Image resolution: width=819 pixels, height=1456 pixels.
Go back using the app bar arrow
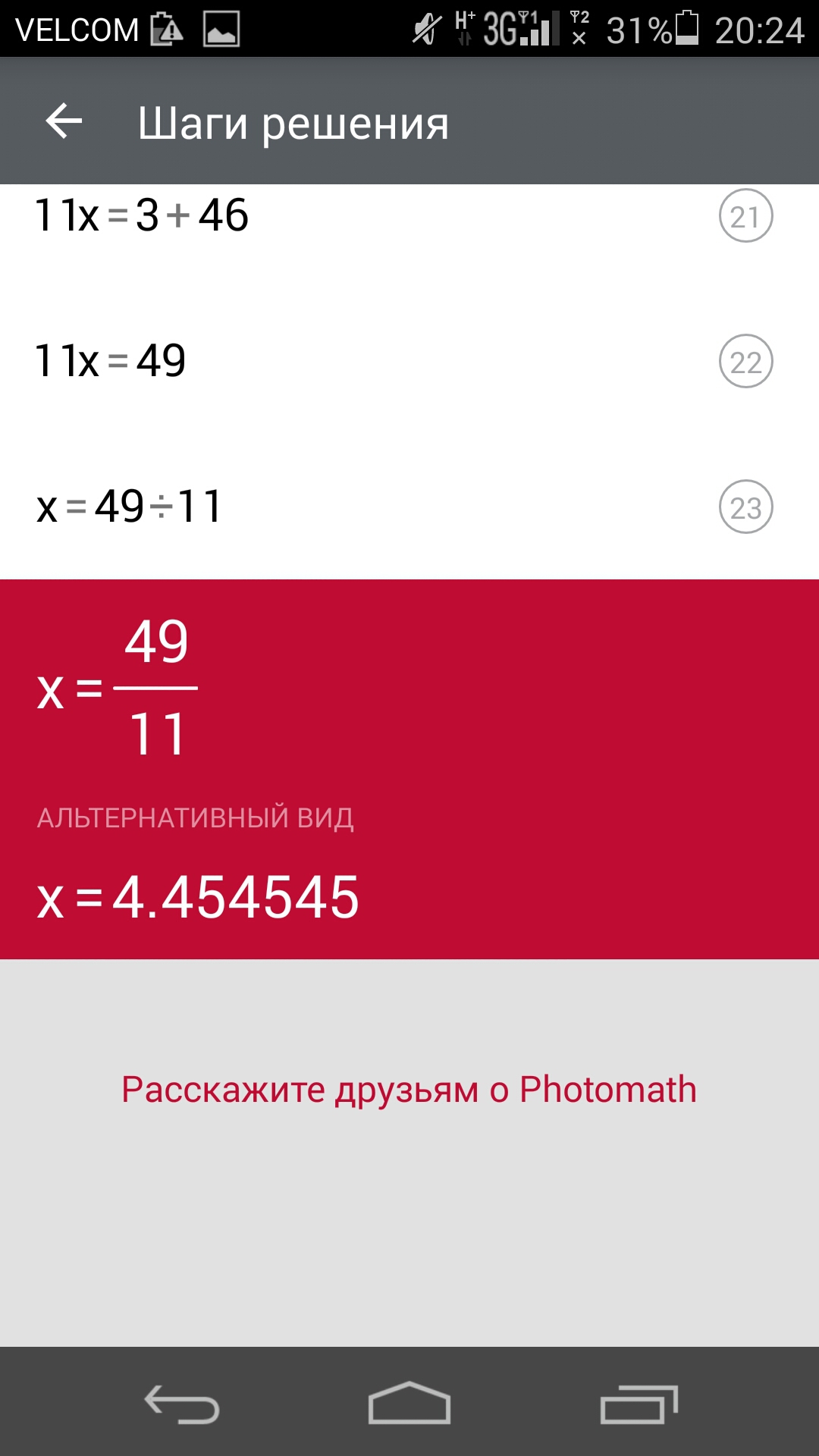point(64,121)
